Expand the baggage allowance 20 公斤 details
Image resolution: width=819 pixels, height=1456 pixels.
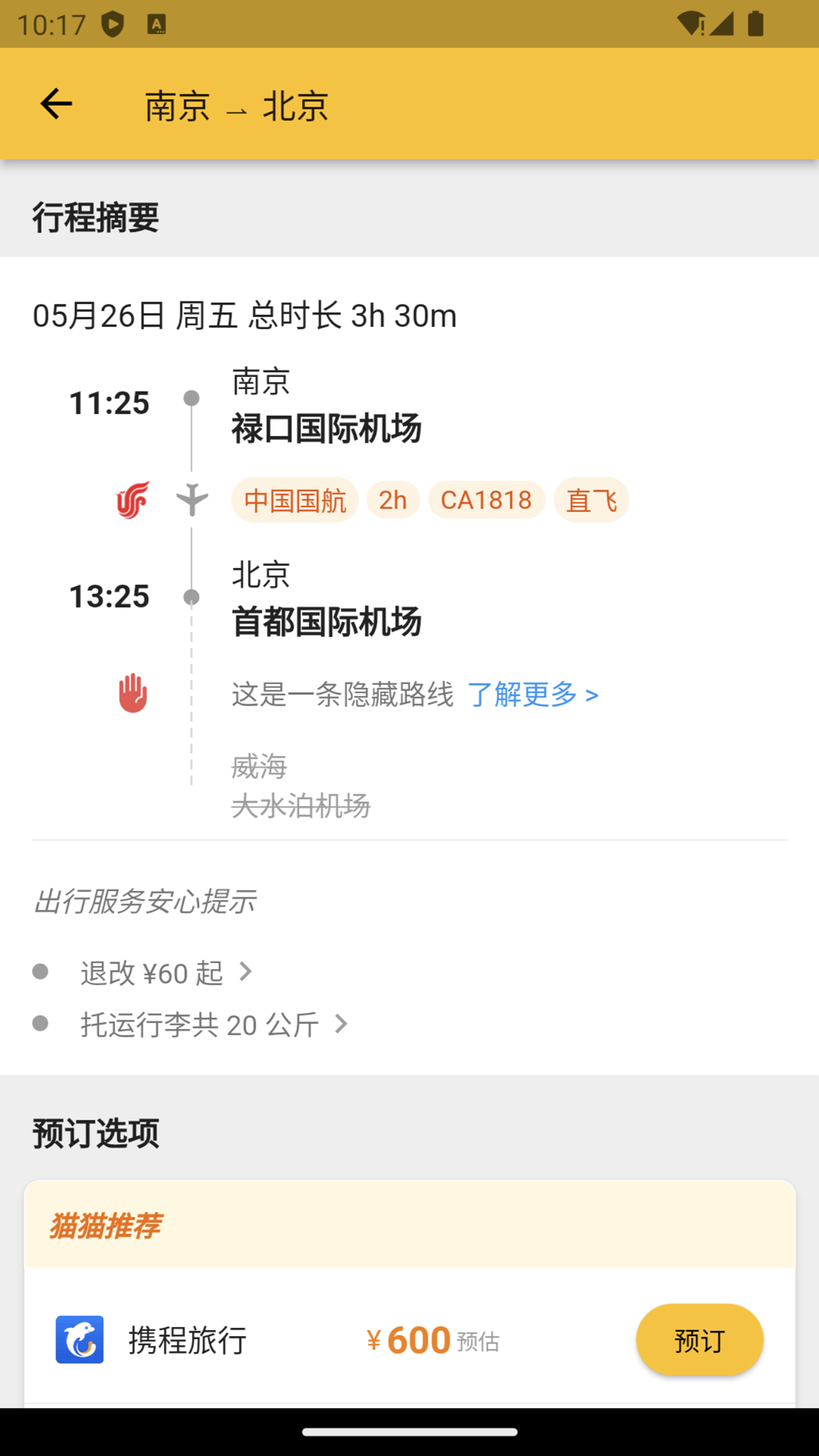[x=199, y=1024]
